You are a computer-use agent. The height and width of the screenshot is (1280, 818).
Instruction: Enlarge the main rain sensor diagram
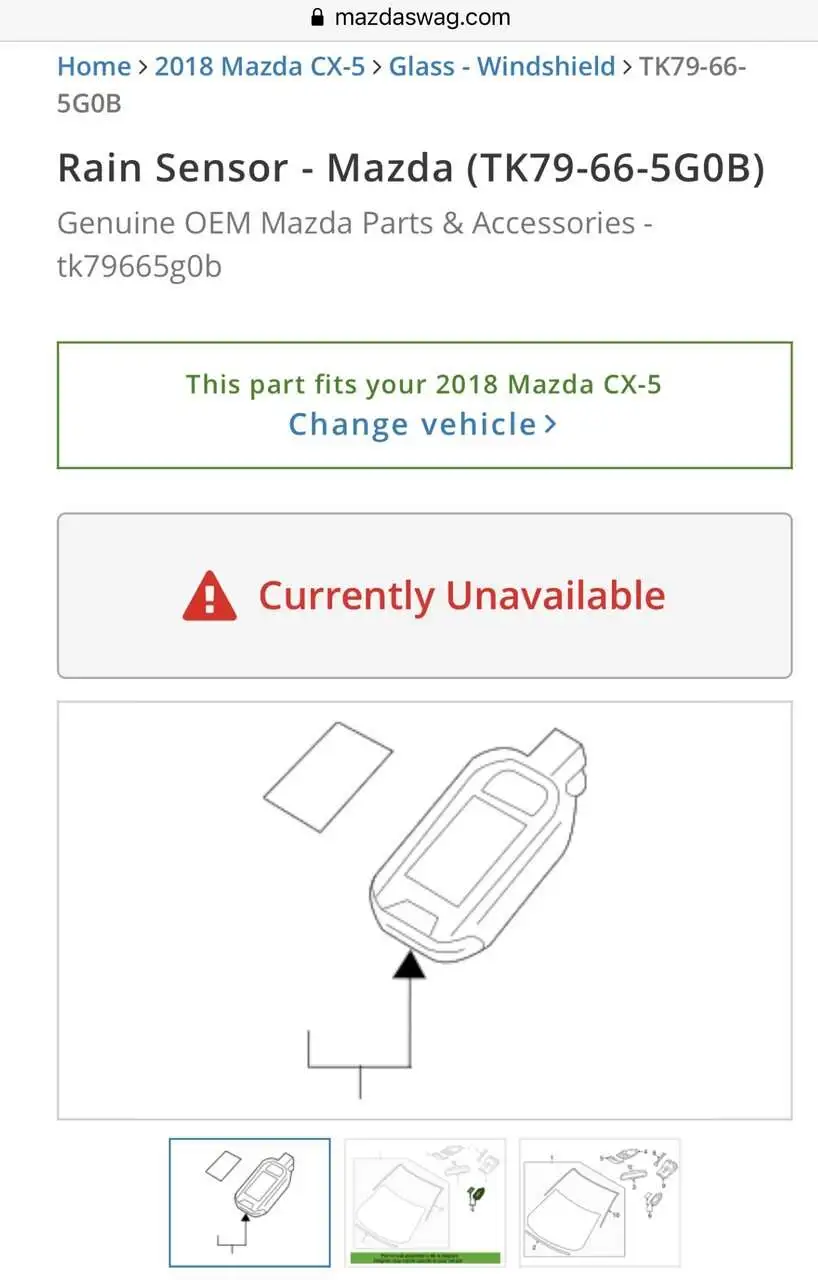424,909
